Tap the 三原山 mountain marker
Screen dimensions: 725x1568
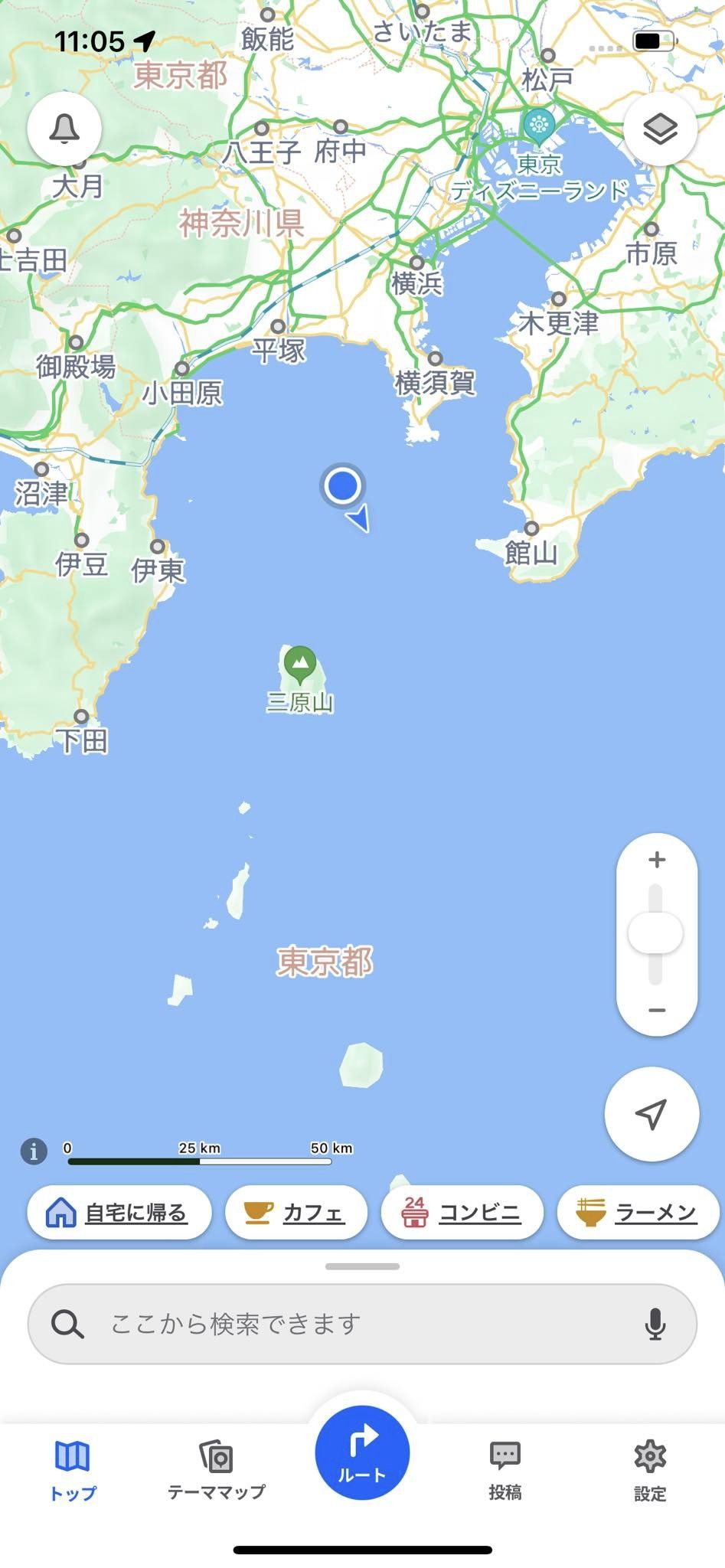300,665
